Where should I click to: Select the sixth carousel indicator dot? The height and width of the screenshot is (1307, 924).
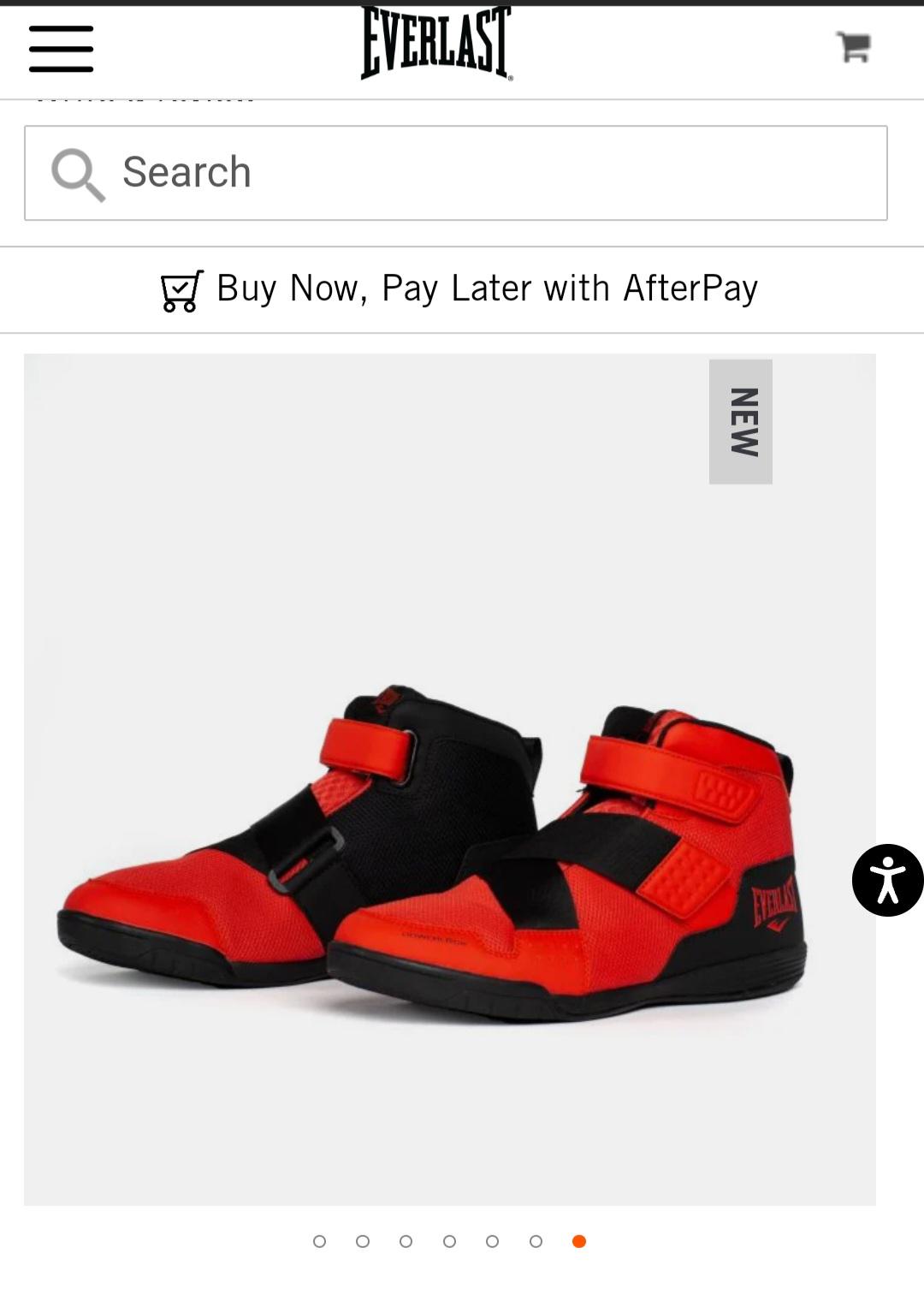click(x=536, y=1241)
